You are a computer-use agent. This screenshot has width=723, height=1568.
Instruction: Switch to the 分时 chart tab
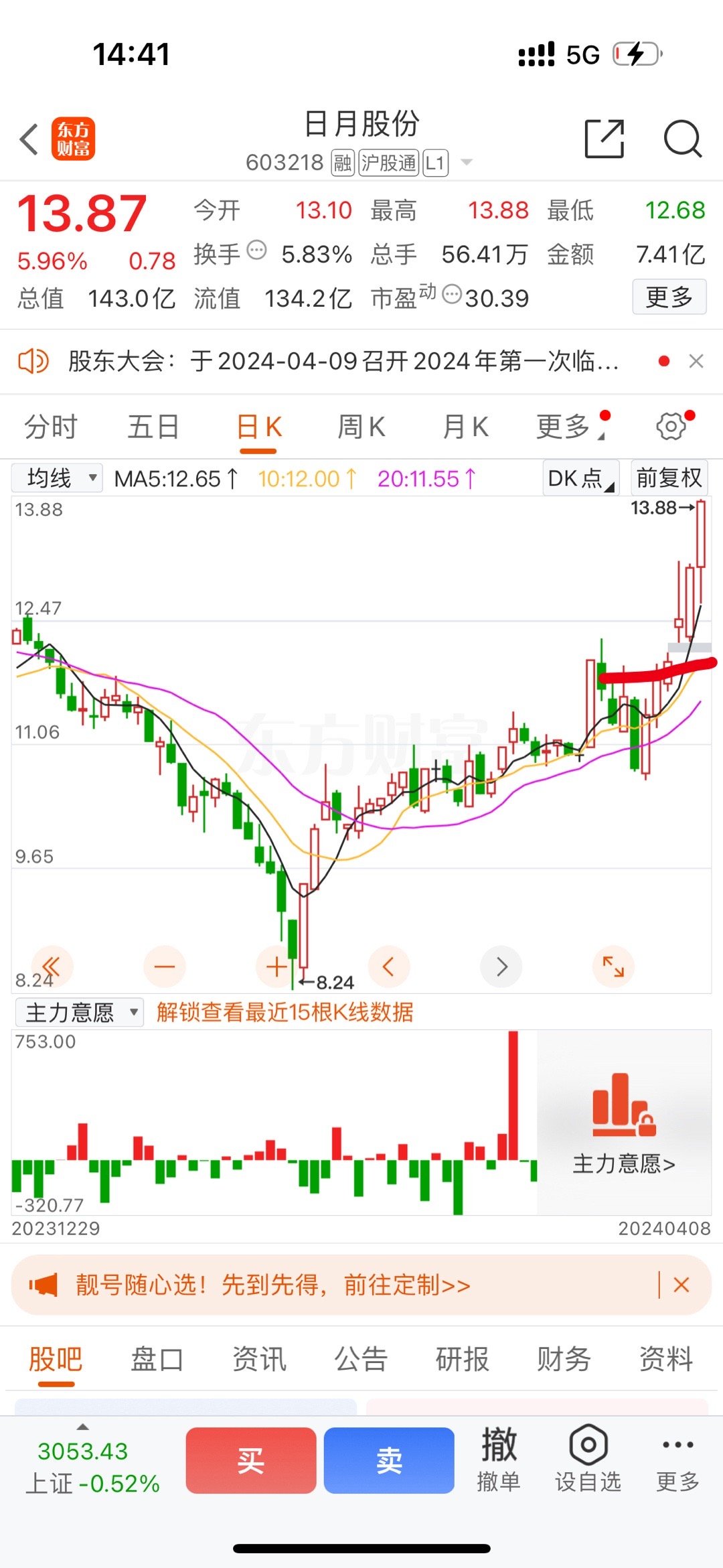pyautogui.click(x=51, y=427)
